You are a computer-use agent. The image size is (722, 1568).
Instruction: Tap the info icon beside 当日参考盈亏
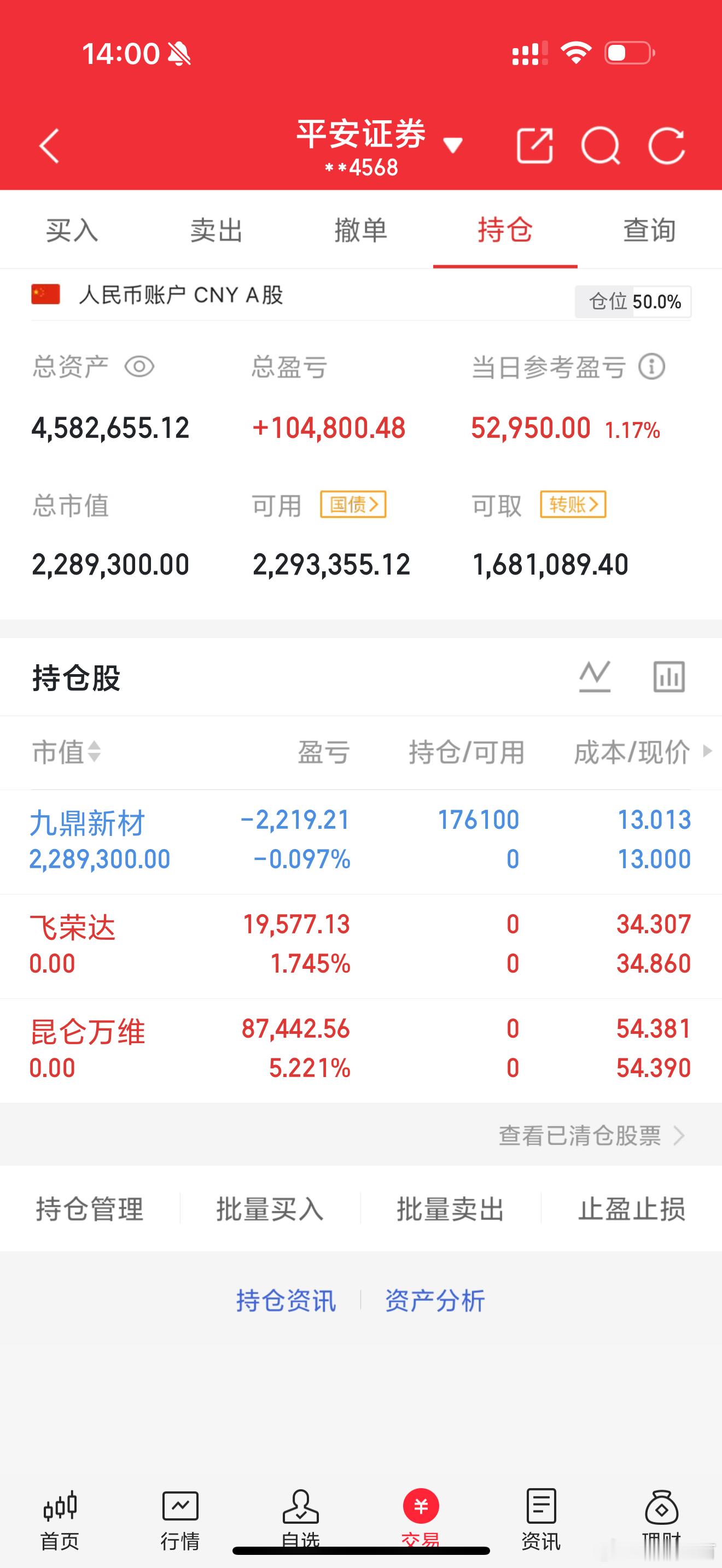tap(651, 366)
